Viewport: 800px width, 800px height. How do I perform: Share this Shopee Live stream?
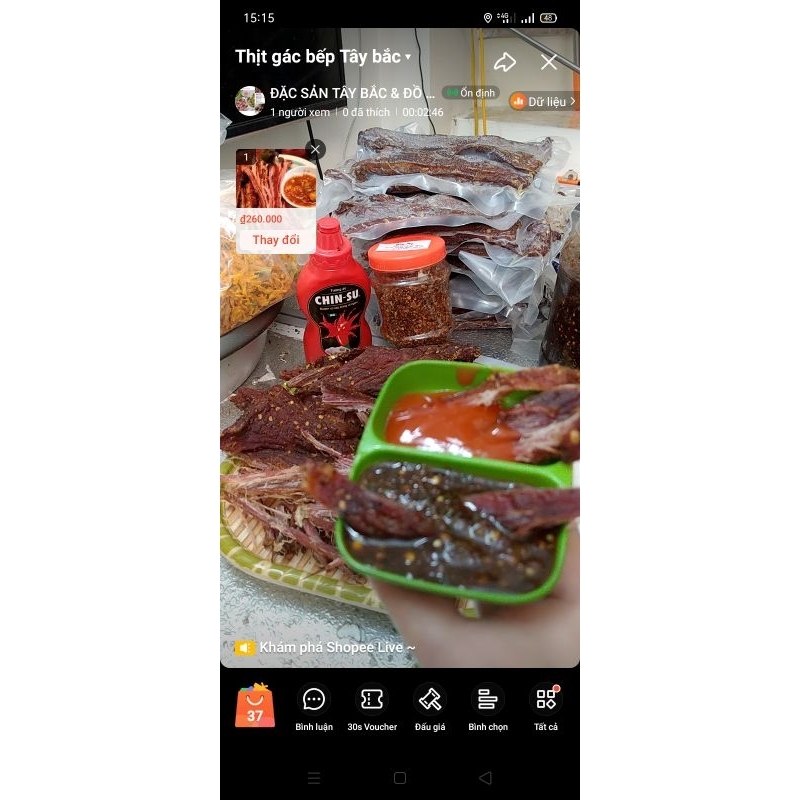[505, 62]
